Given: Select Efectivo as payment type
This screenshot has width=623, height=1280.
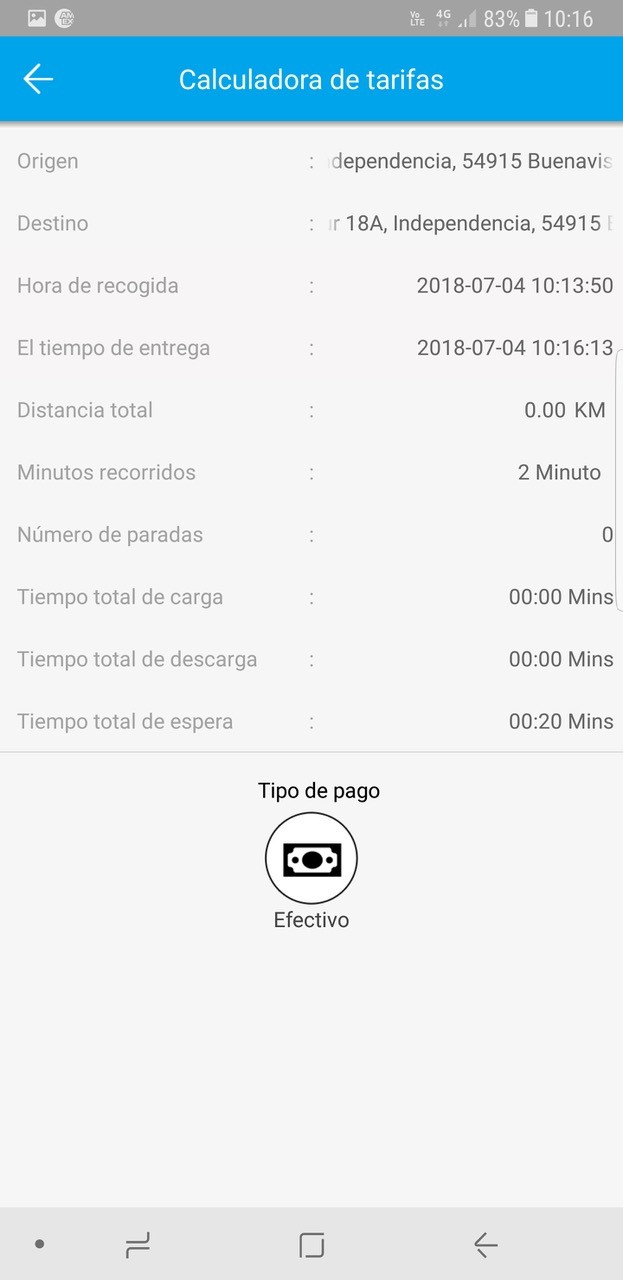Looking at the screenshot, I should [x=311, y=858].
